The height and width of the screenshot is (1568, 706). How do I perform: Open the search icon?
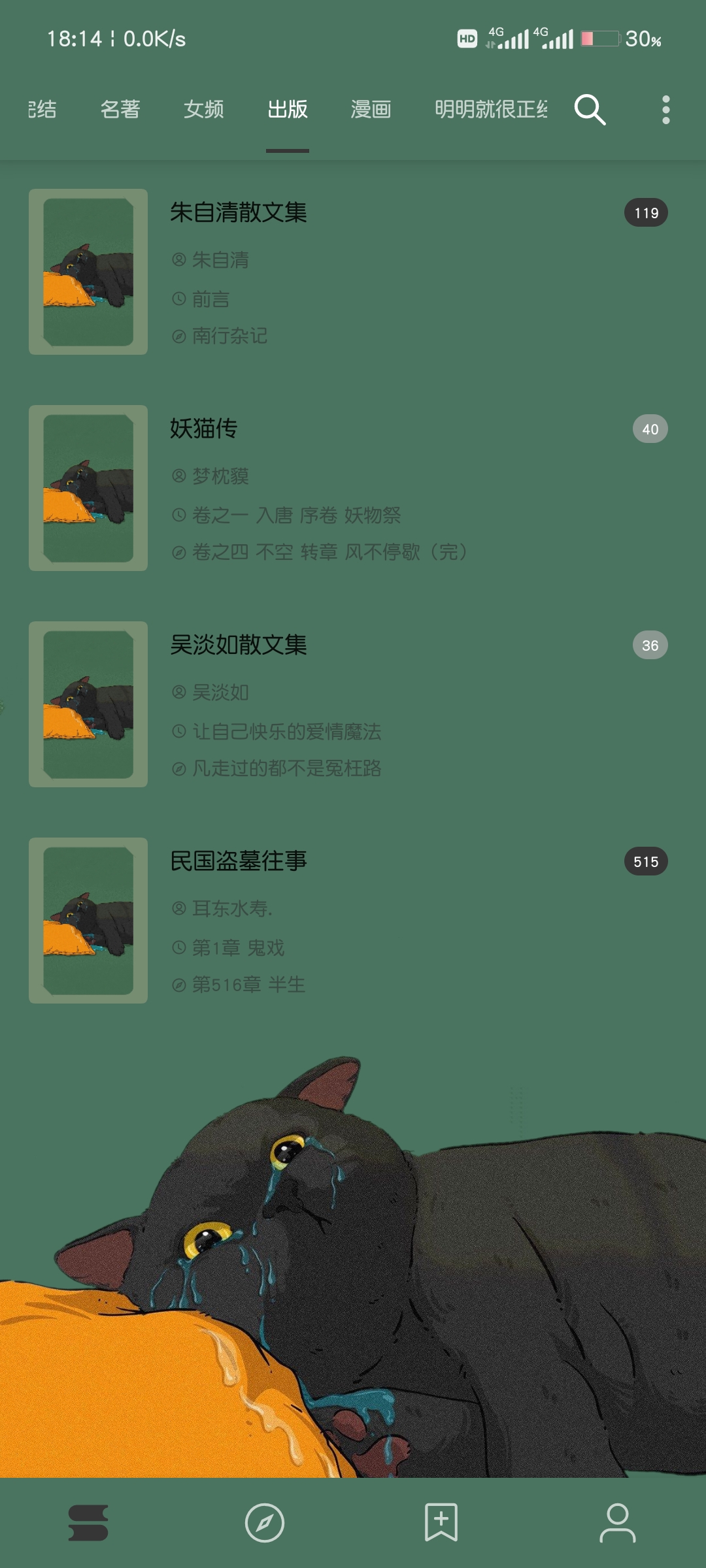[x=590, y=109]
